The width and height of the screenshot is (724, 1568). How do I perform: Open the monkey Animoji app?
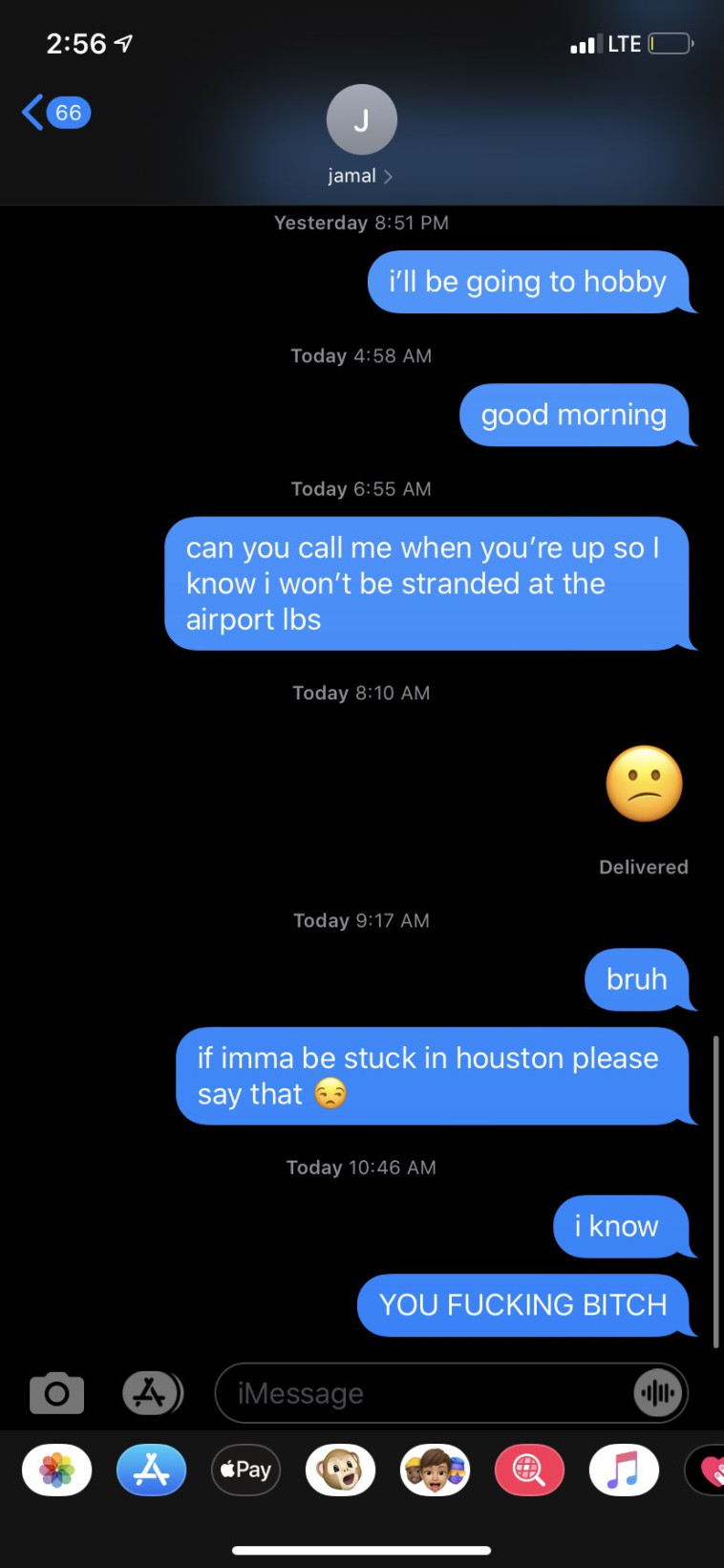(340, 1470)
